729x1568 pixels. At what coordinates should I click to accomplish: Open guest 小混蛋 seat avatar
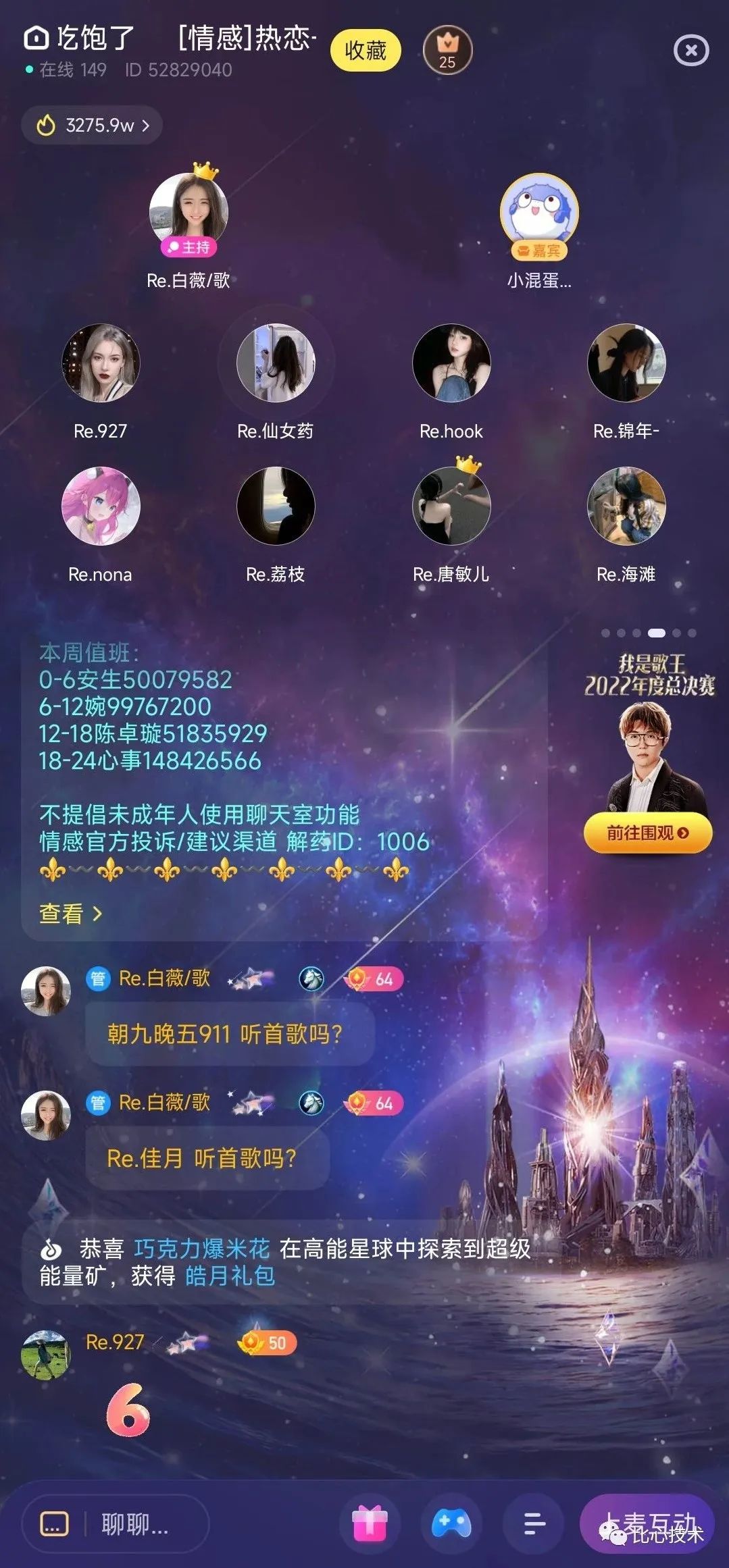539,213
